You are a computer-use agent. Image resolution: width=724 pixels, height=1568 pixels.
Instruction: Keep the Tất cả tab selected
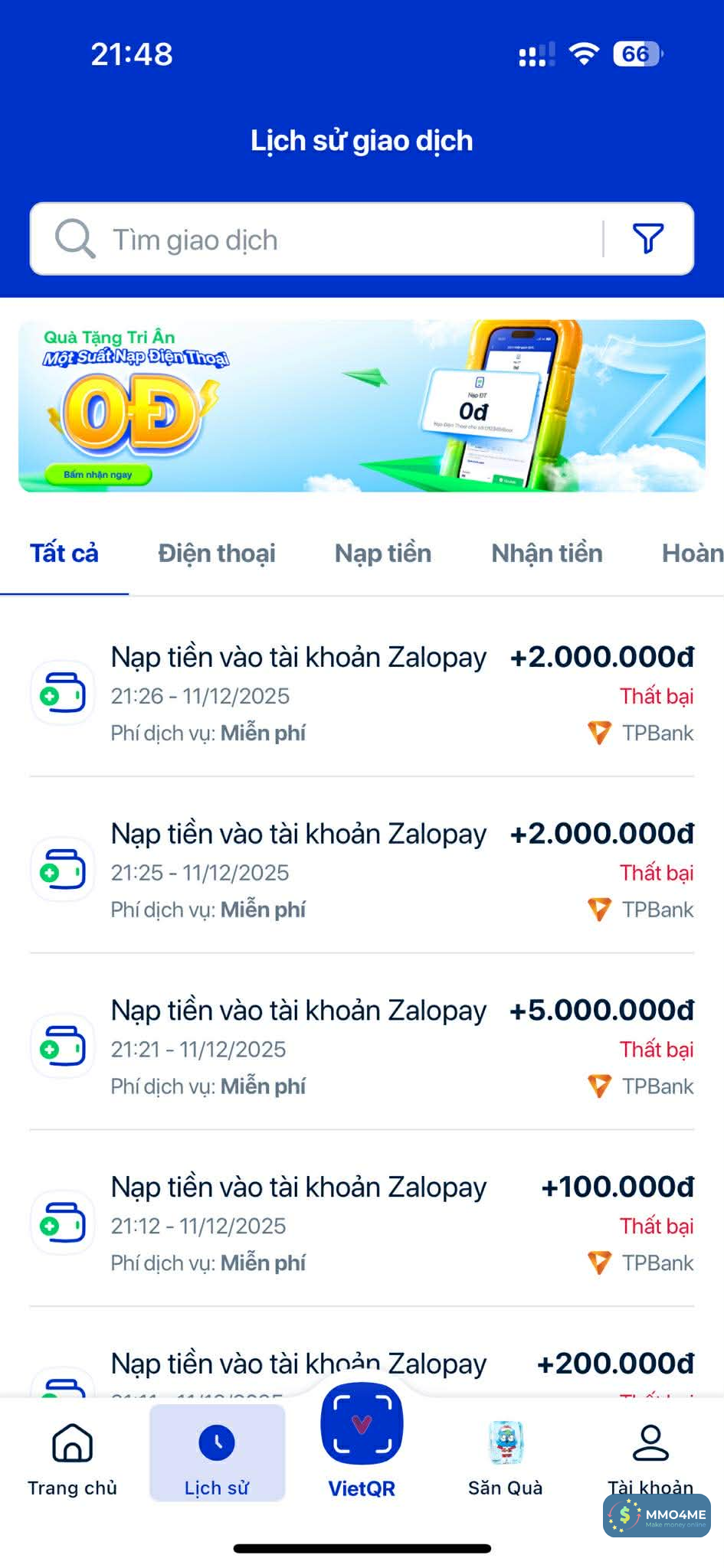64,553
